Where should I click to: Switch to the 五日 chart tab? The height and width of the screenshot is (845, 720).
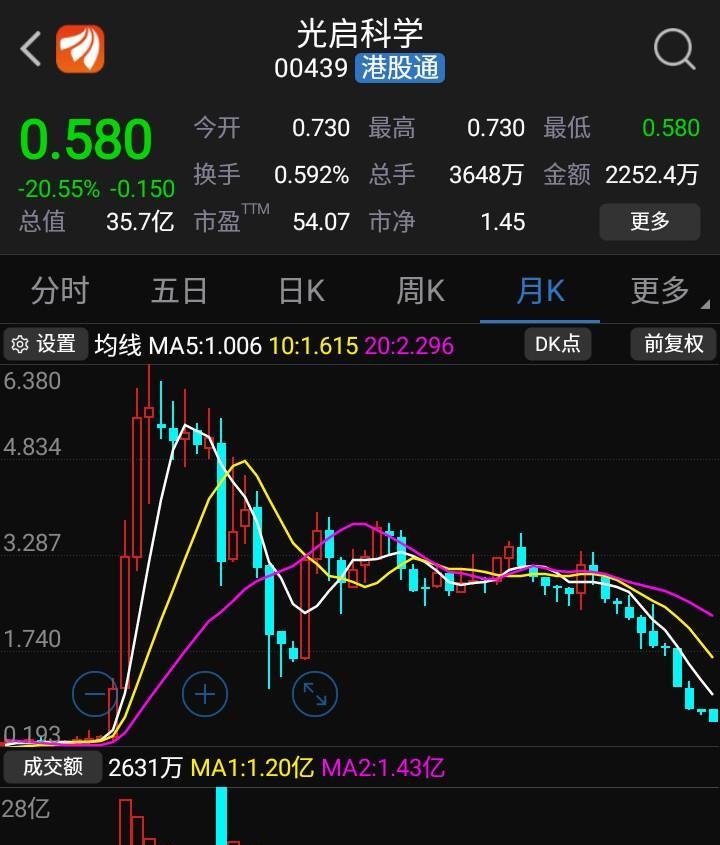click(x=180, y=291)
